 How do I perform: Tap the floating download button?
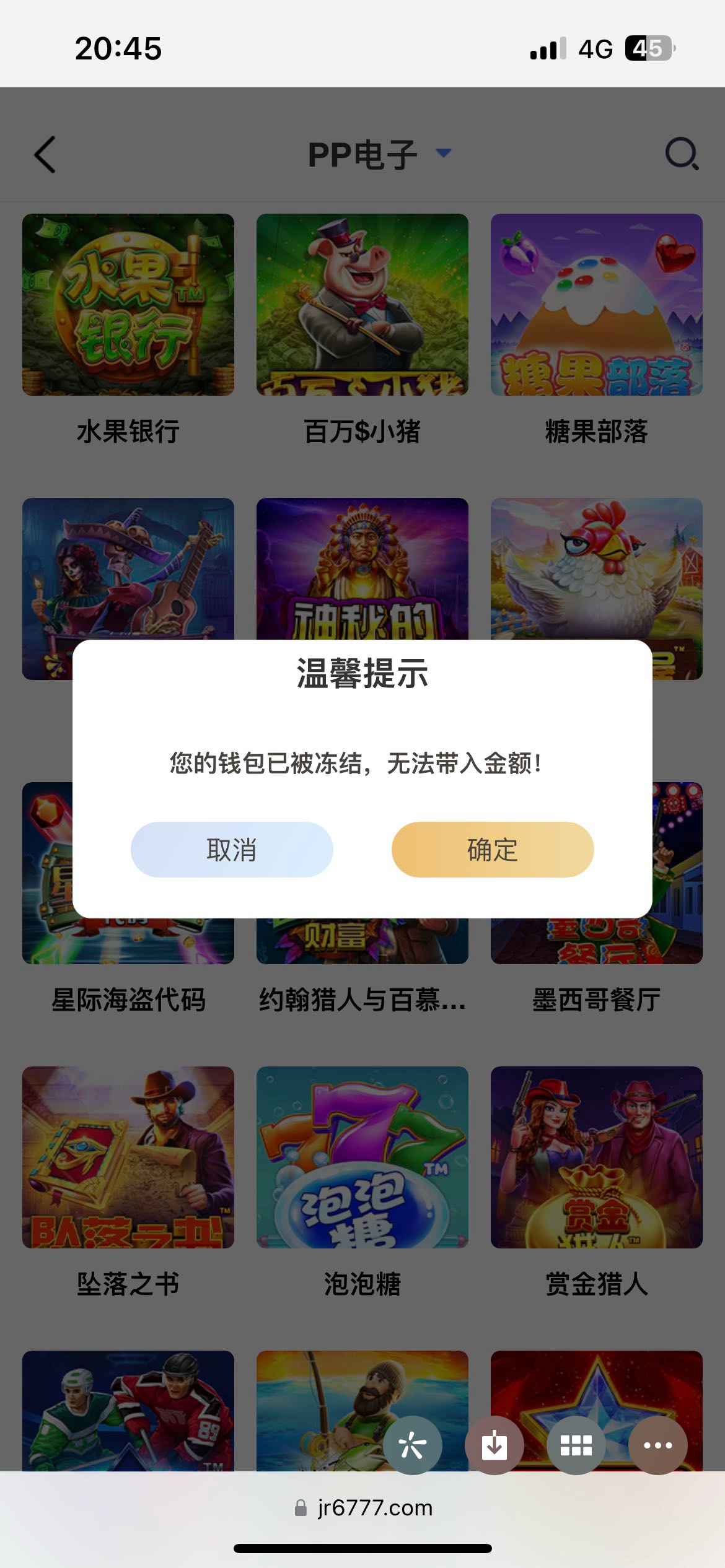coord(494,1445)
